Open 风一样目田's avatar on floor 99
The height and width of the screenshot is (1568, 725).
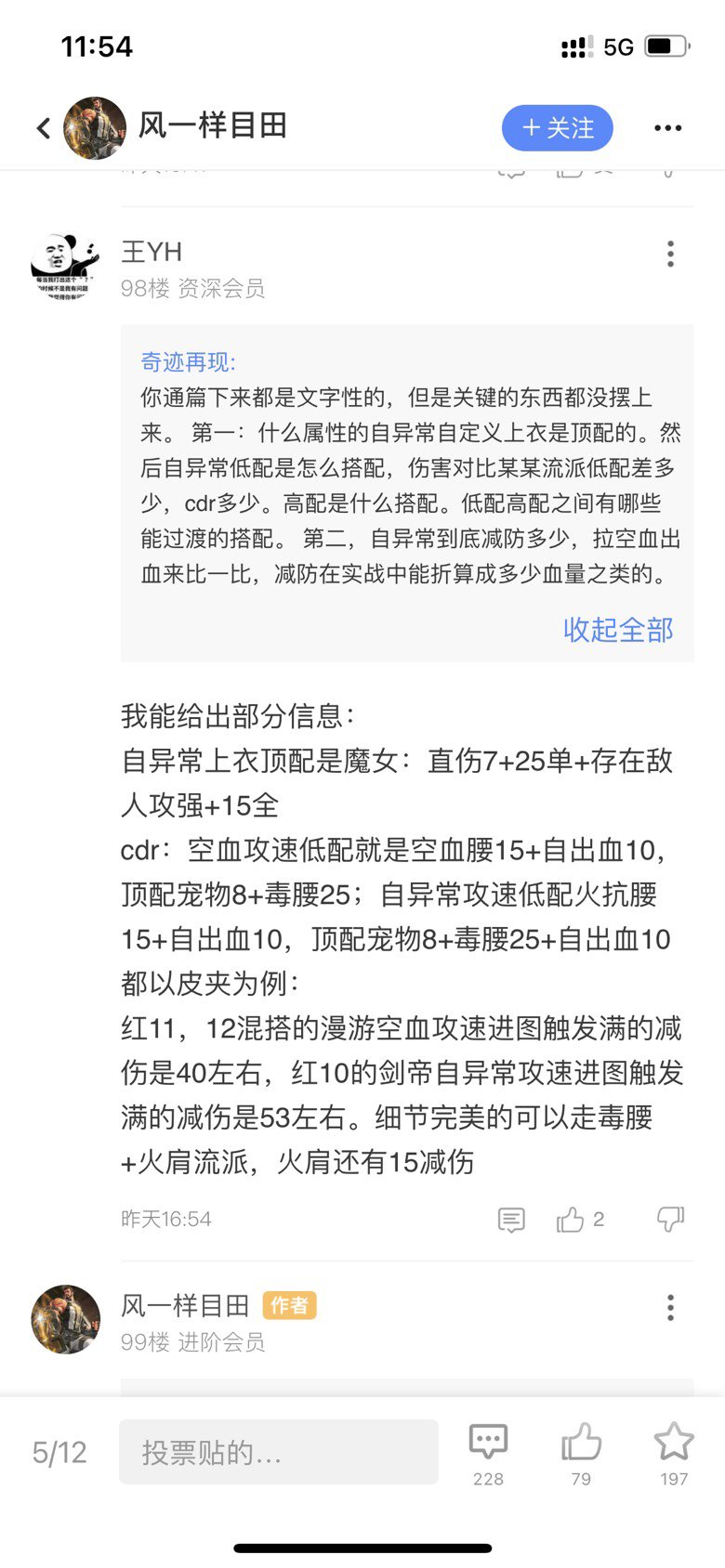pos(65,1320)
